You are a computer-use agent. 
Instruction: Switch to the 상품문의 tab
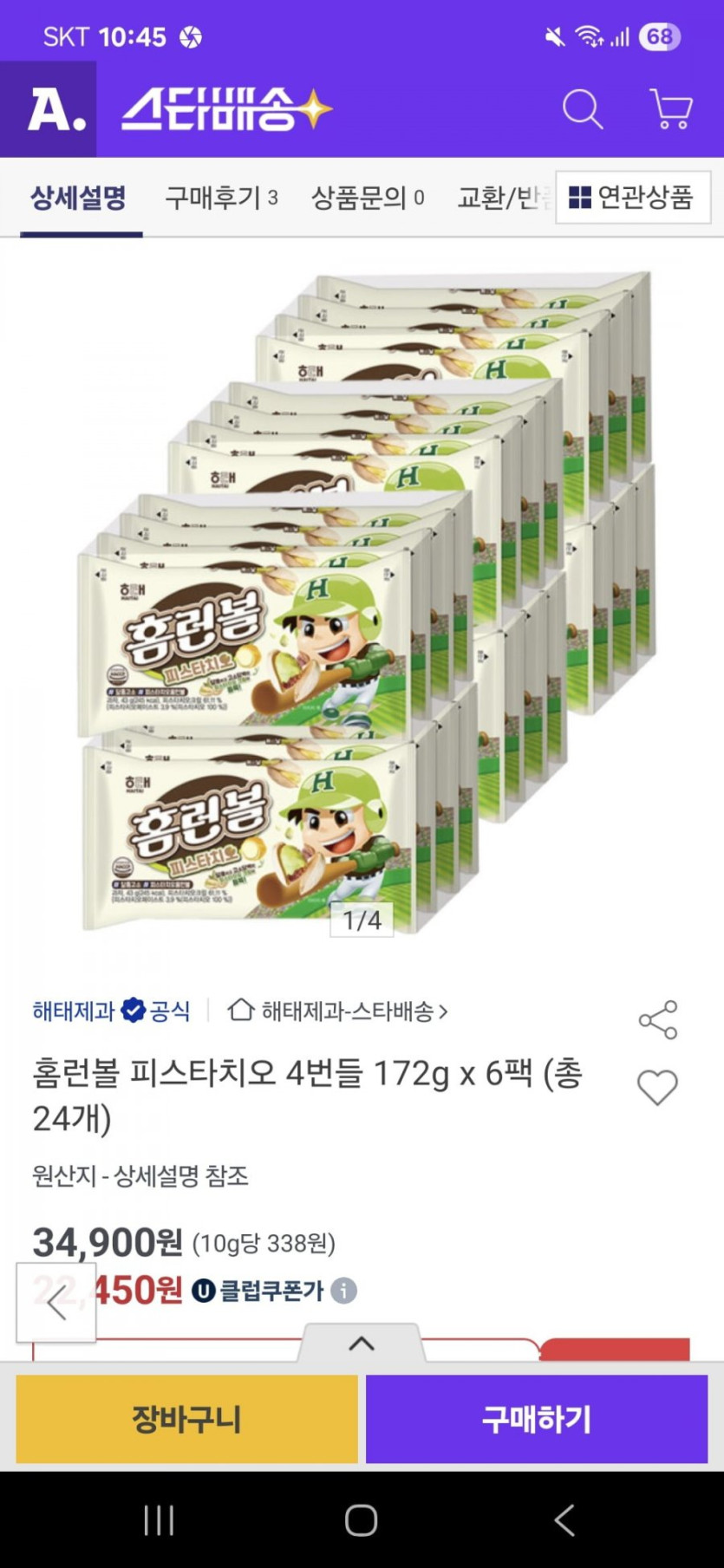[368, 198]
